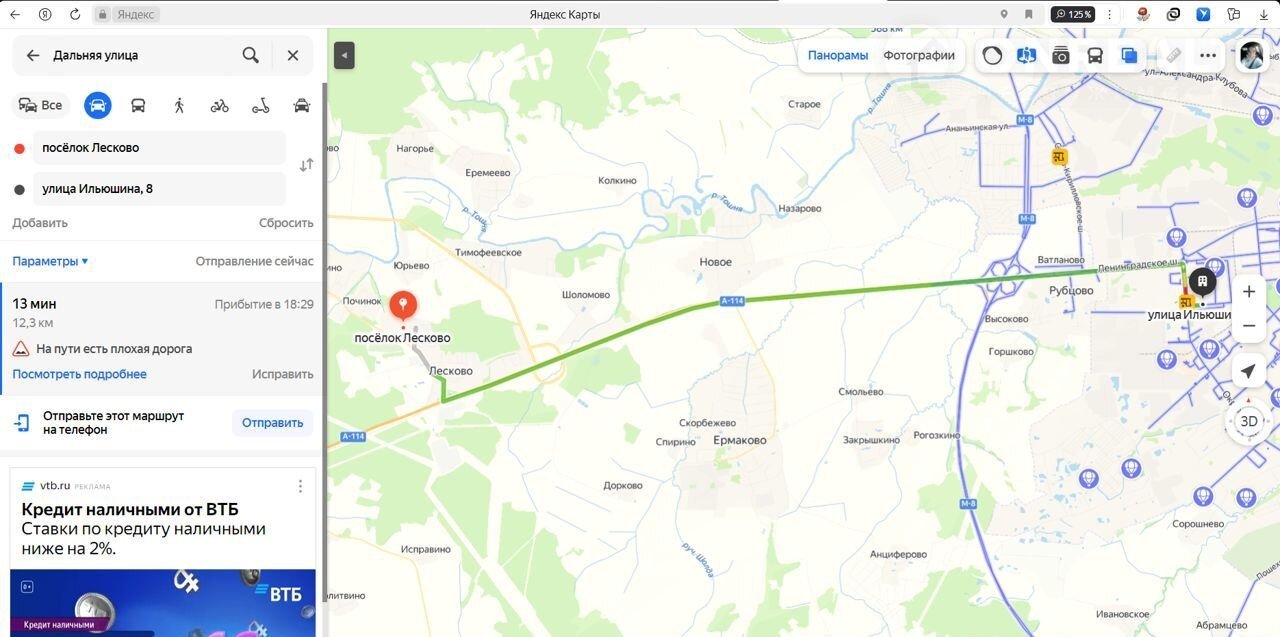
Task: Add another stop via Добавить
Action: click(x=40, y=223)
